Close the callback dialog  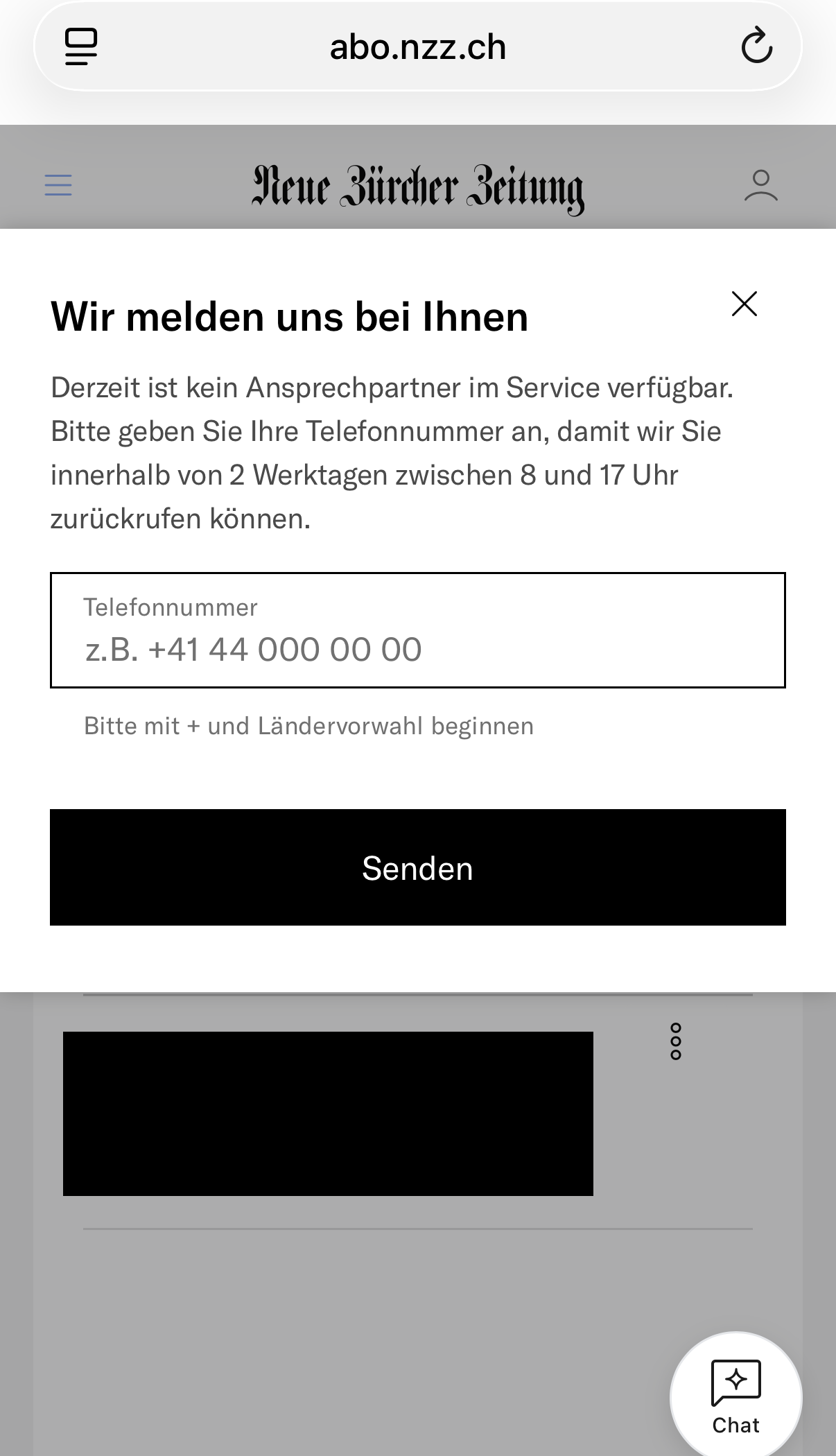tap(744, 304)
